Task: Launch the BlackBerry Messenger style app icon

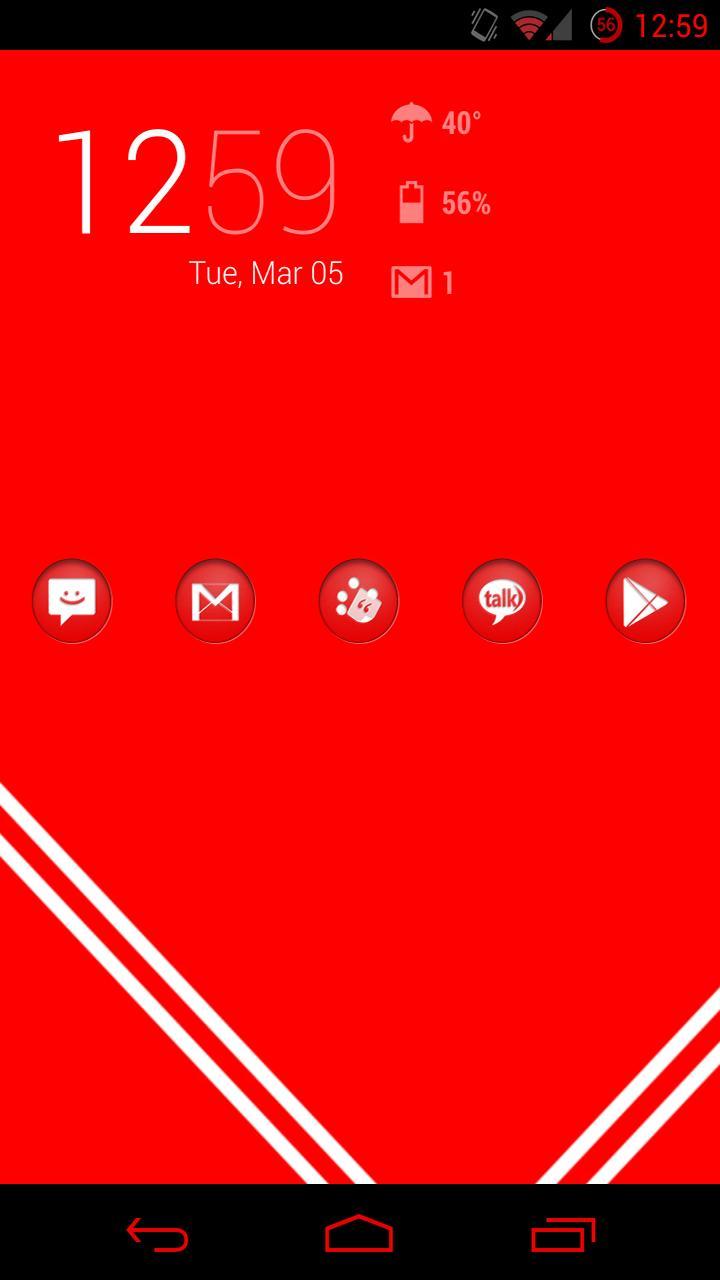Action: (359, 601)
